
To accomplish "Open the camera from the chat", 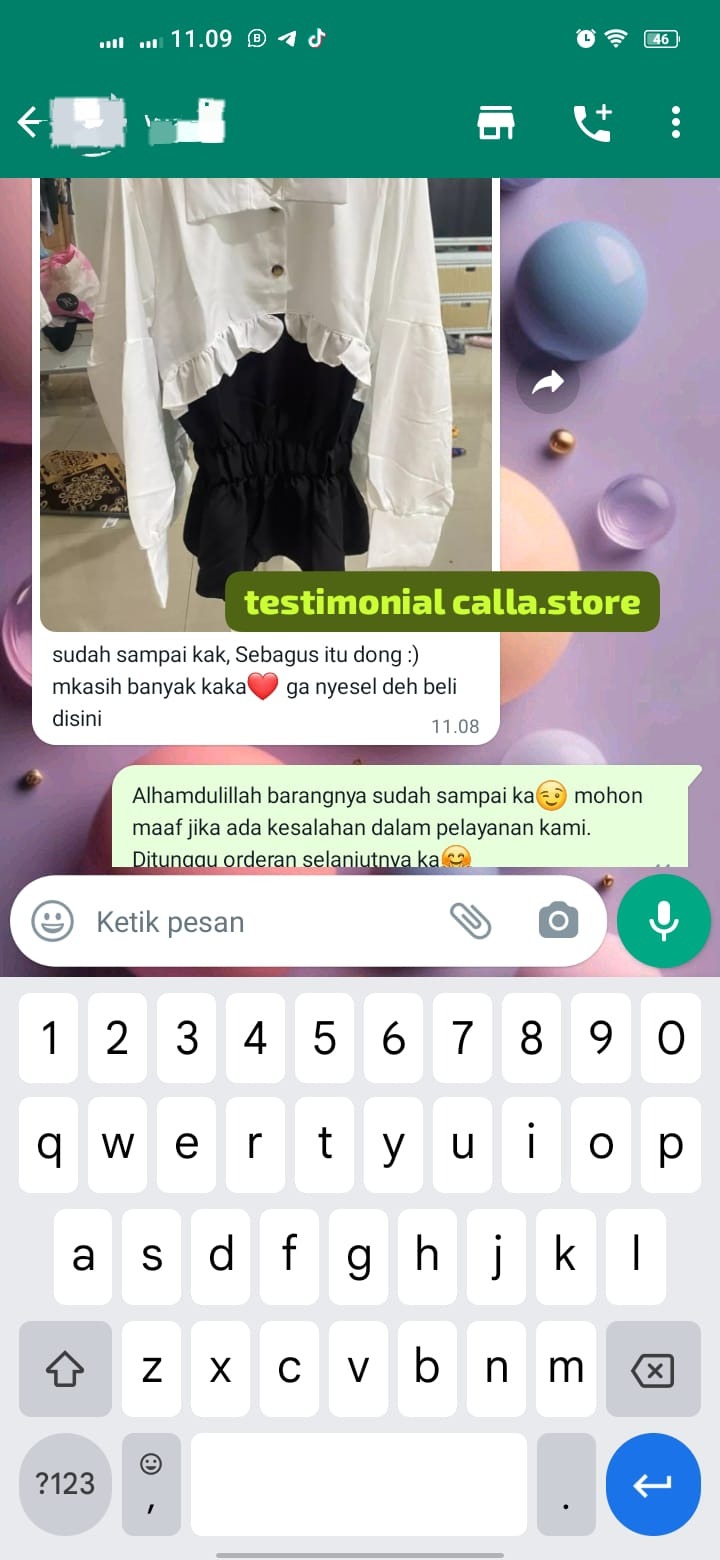I will point(558,921).
